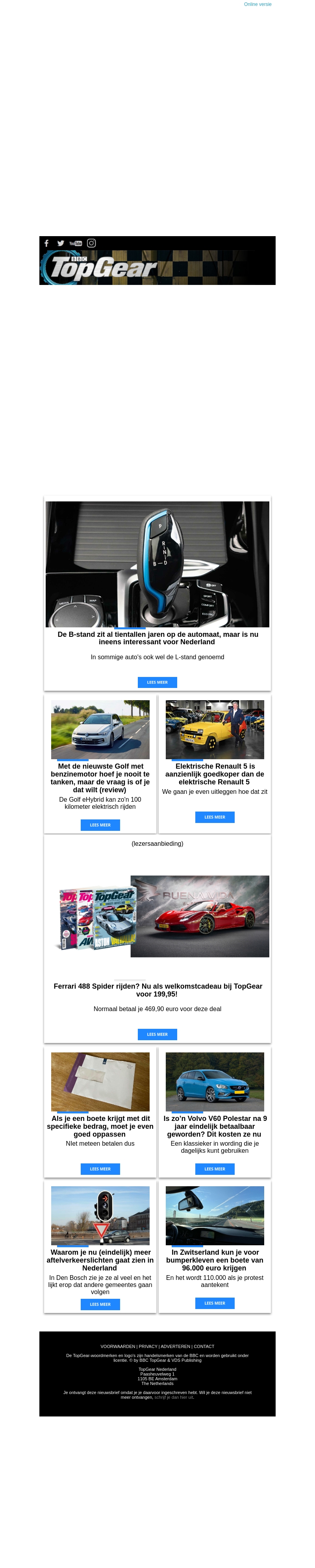Tap Lees meer under B-stand automaat article
Image resolution: width=315 pixels, height=1568 pixels.
(157, 682)
